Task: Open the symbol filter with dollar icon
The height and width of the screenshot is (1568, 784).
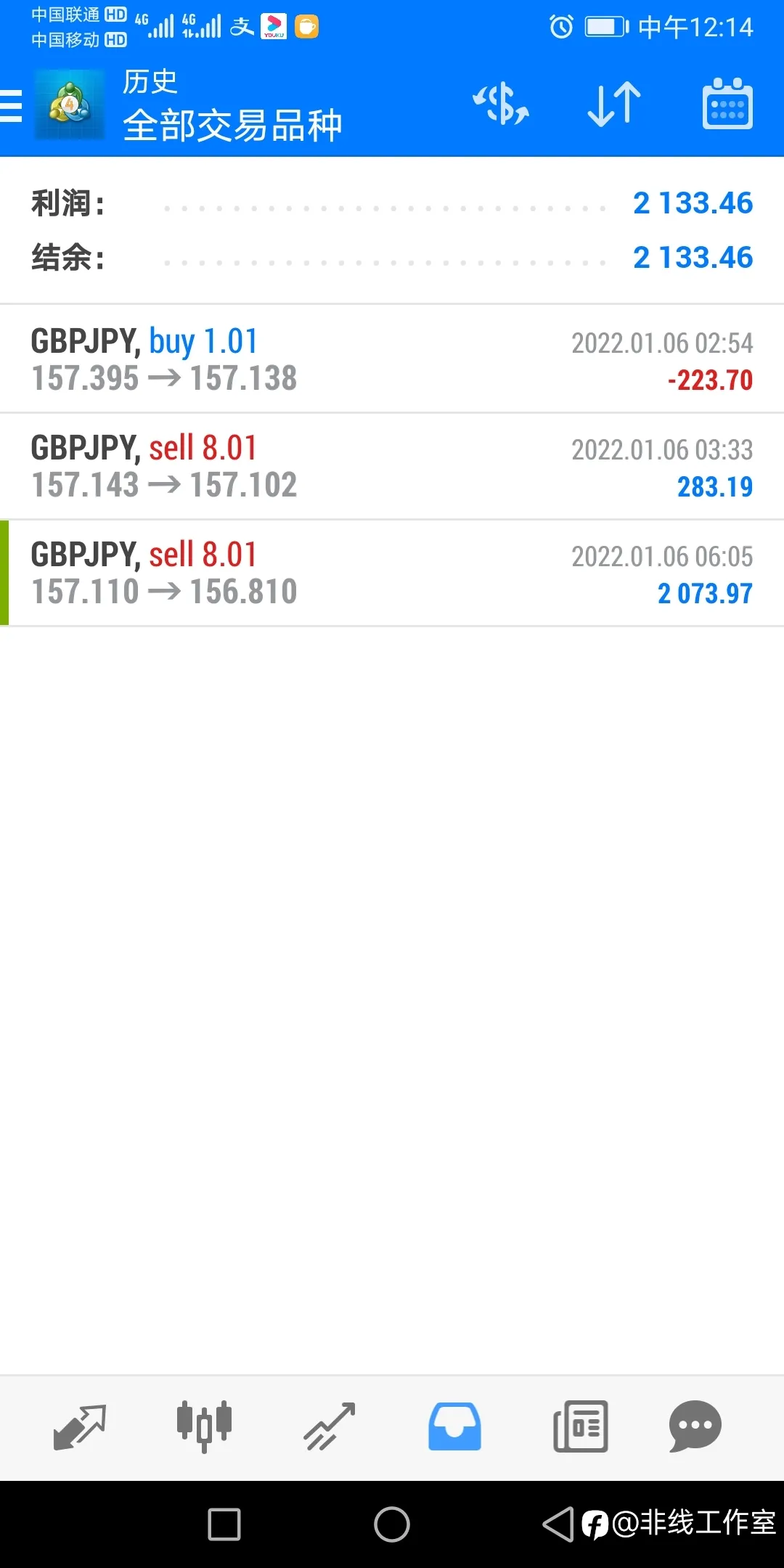Action: pyautogui.click(x=501, y=105)
